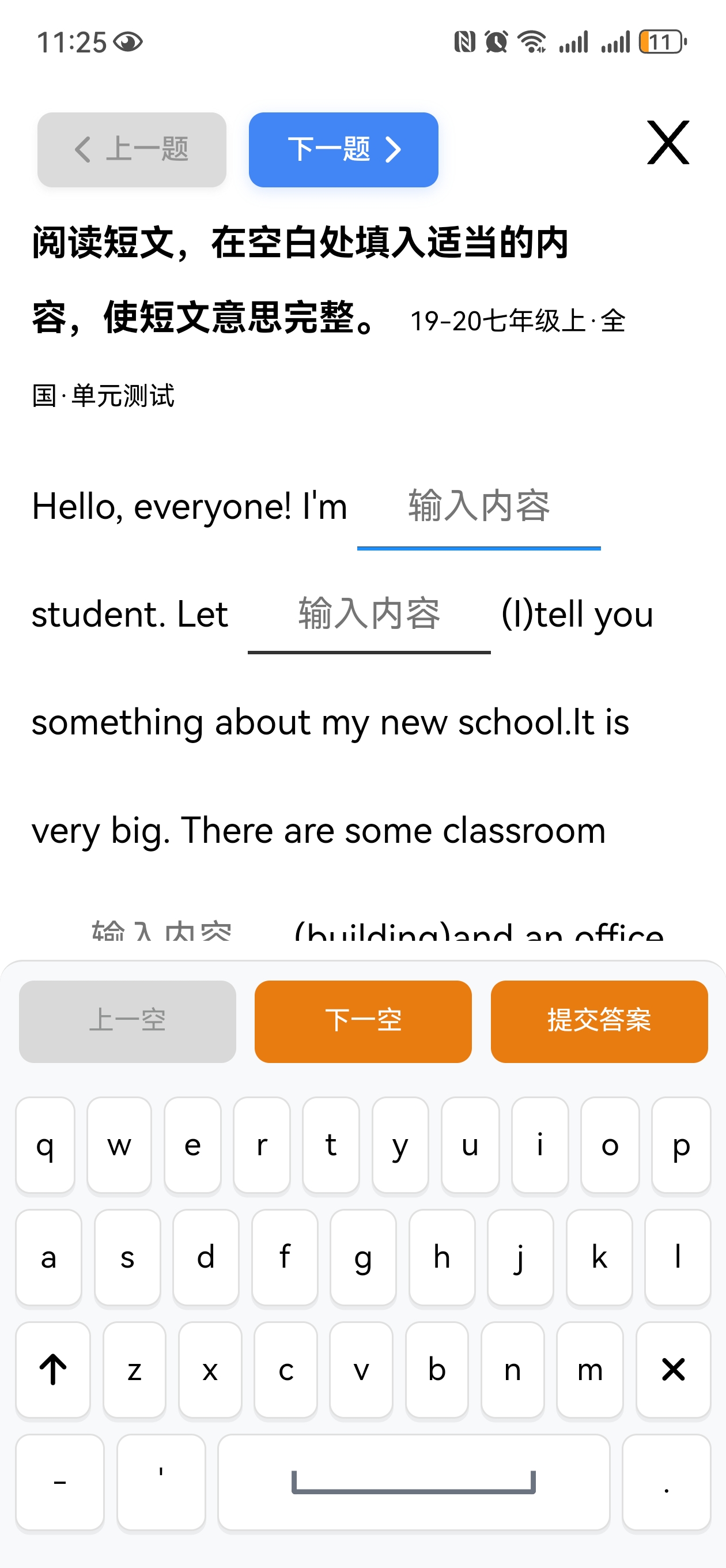Screen dimensions: 726x1568
Task: Tap the previous blank button (上一空)
Action: [127, 1021]
